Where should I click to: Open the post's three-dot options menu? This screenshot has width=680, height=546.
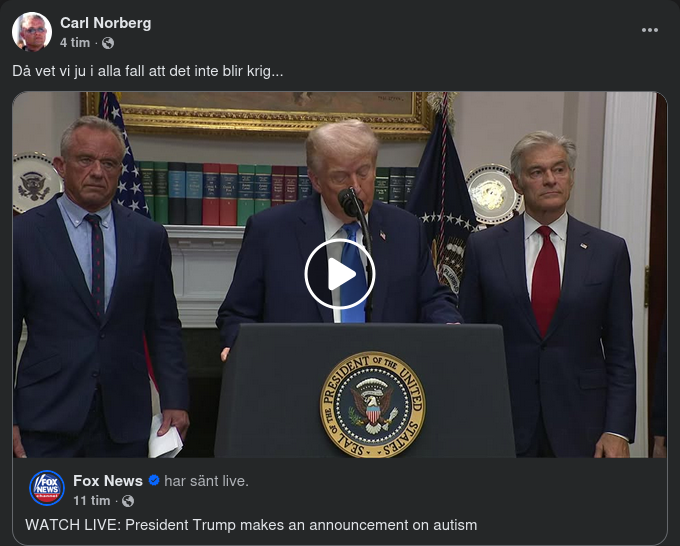click(x=650, y=30)
